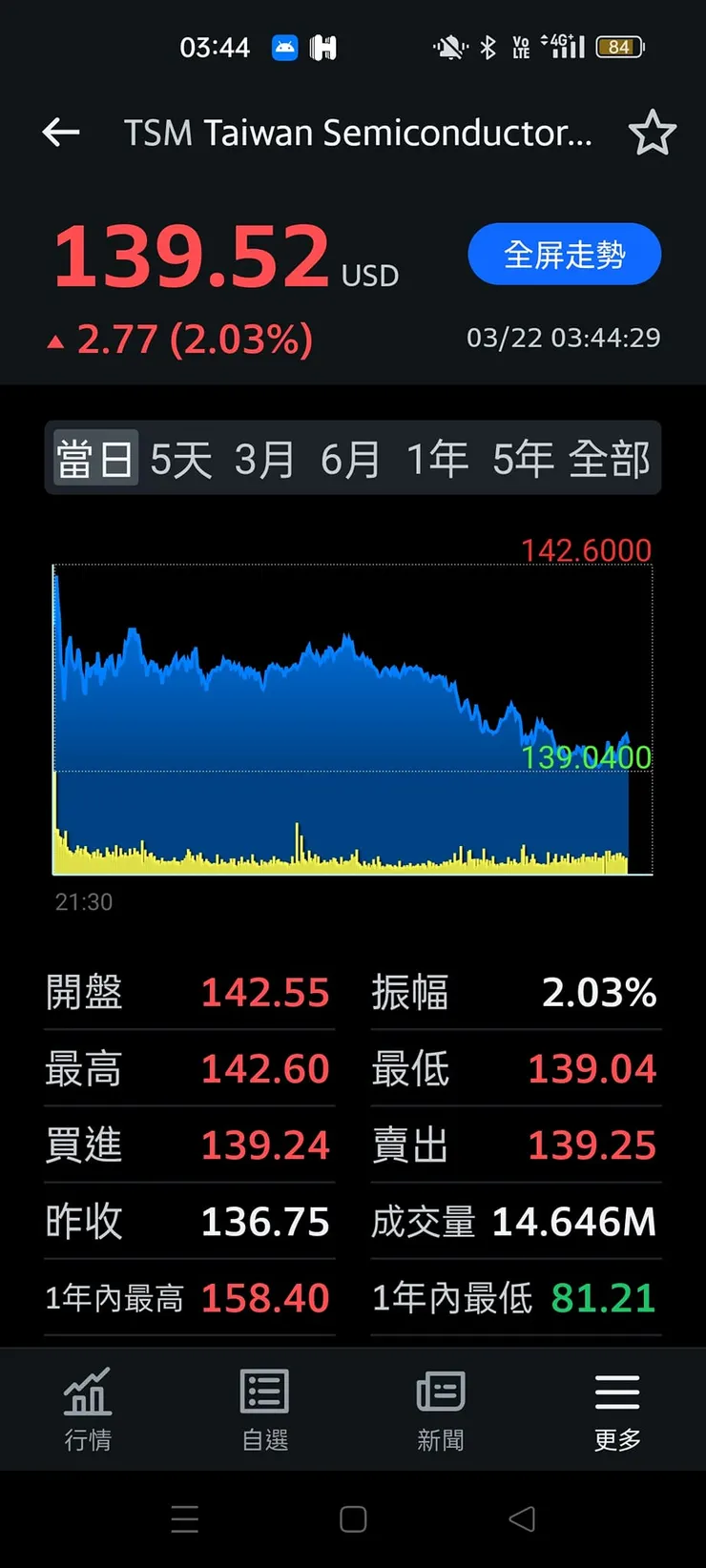The width and height of the screenshot is (706, 1568).
Task: Tap the home navigation button
Action: [353, 1518]
